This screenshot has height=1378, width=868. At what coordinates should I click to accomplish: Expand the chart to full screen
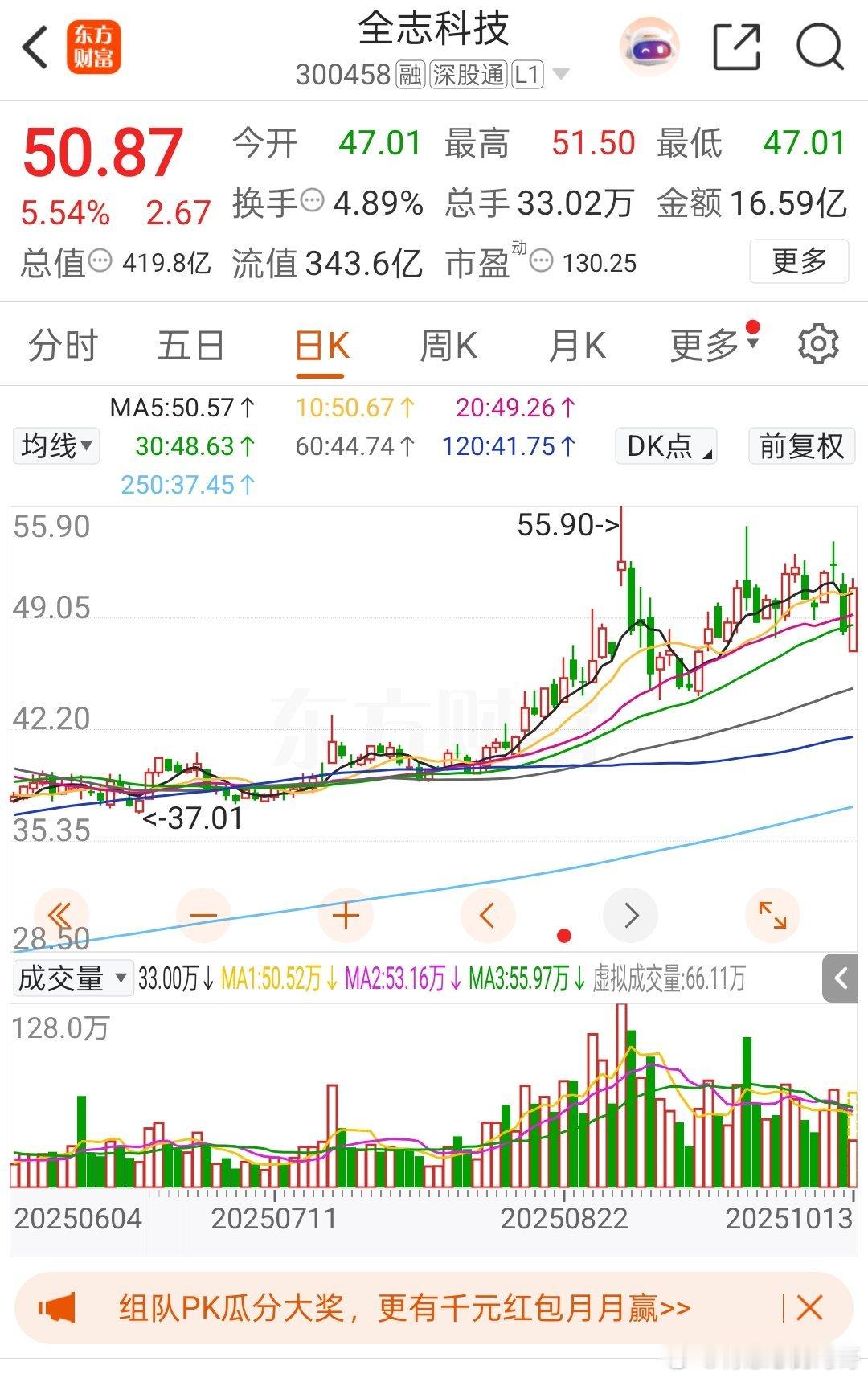coord(772,916)
